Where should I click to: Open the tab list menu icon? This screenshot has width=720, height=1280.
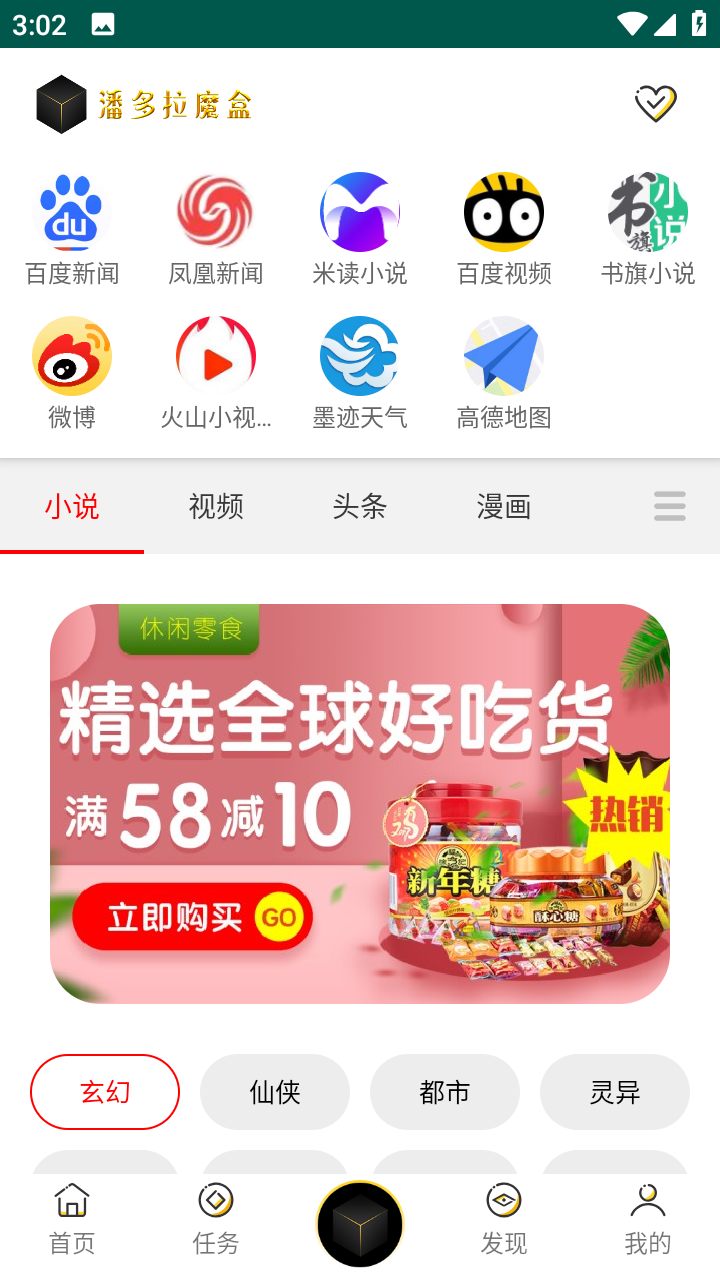(670, 507)
